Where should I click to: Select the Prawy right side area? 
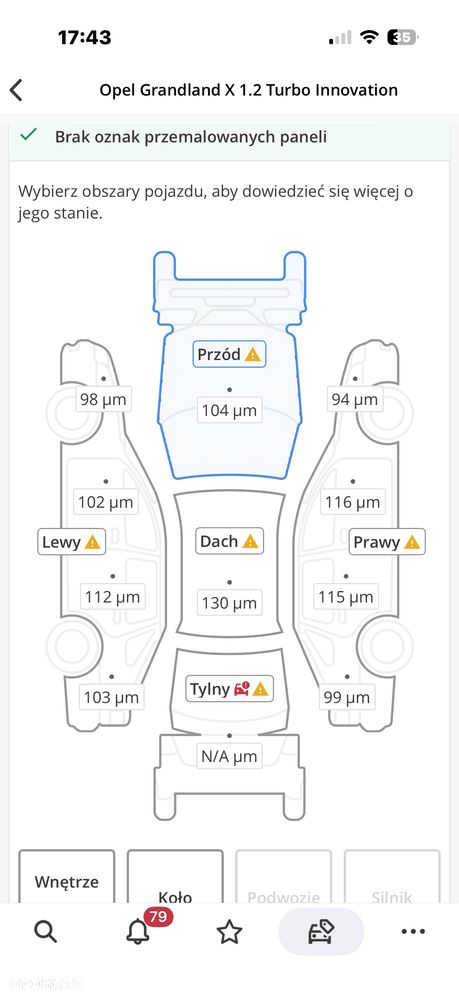387,542
